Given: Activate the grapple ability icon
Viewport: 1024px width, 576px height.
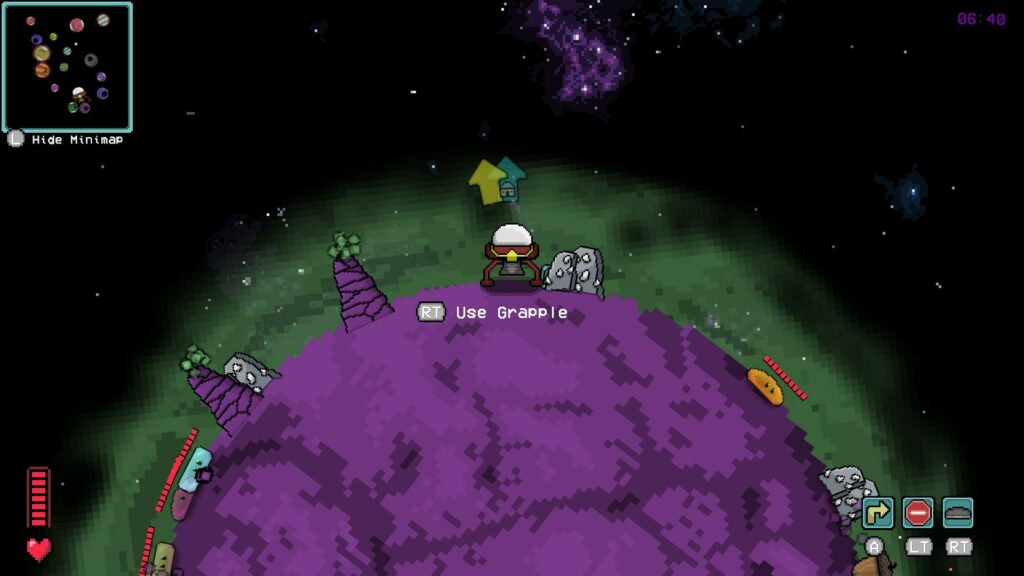Looking at the screenshot, I should coord(958,513).
